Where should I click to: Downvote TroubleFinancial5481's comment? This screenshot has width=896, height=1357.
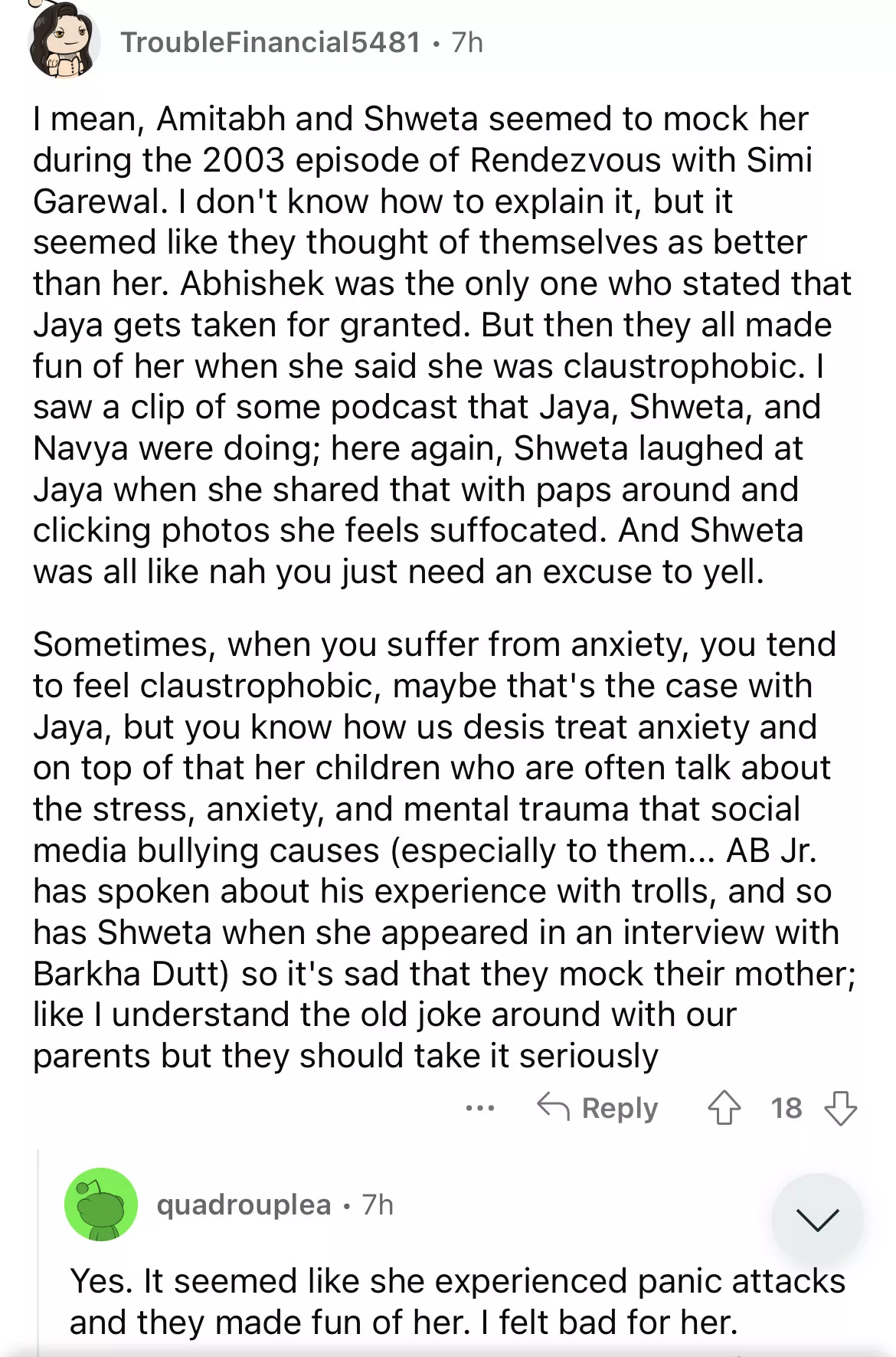[x=840, y=1108]
